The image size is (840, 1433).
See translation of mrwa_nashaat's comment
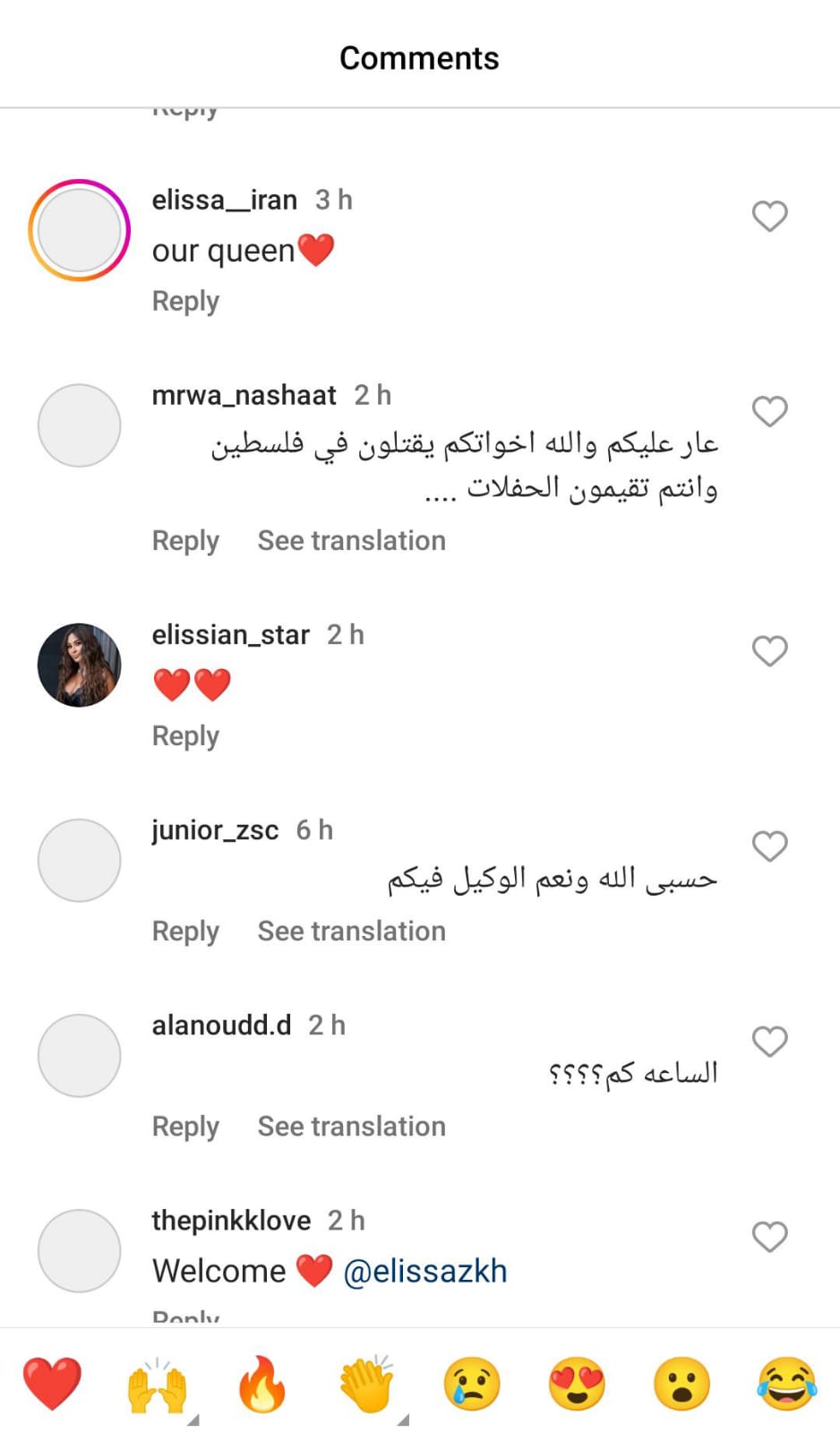tap(351, 541)
